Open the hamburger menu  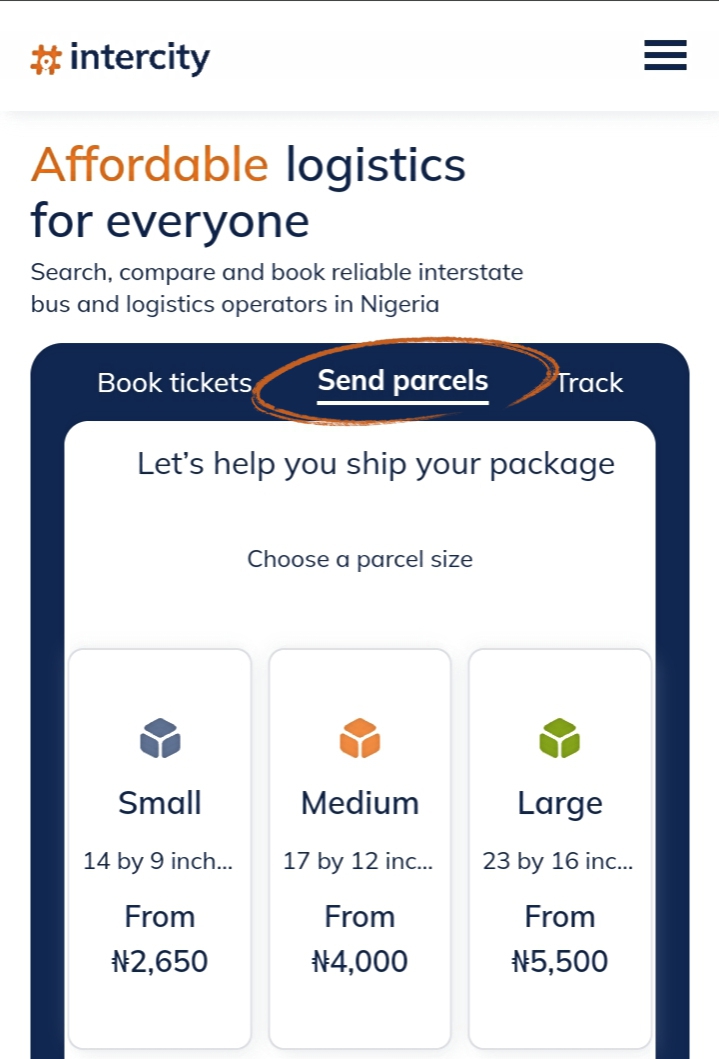tap(665, 55)
